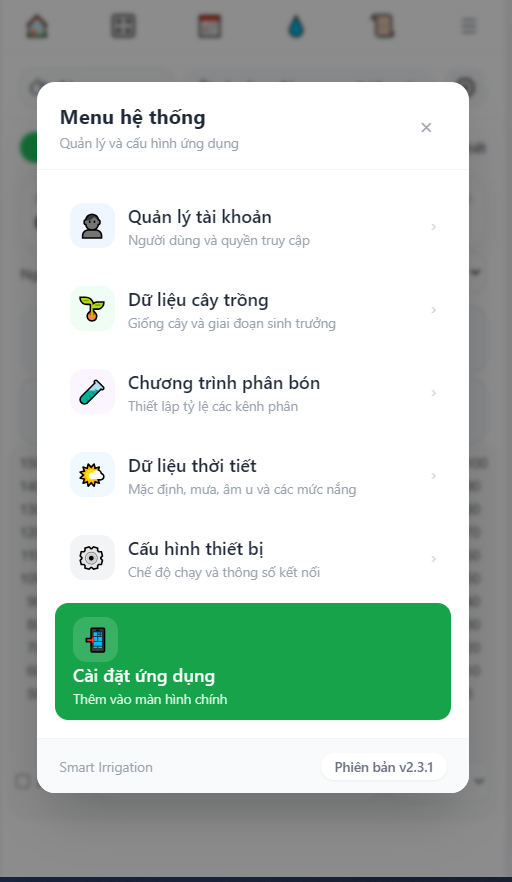Open Chương trình phân bón
This screenshot has height=882, width=512.
(x=253, y=392)
